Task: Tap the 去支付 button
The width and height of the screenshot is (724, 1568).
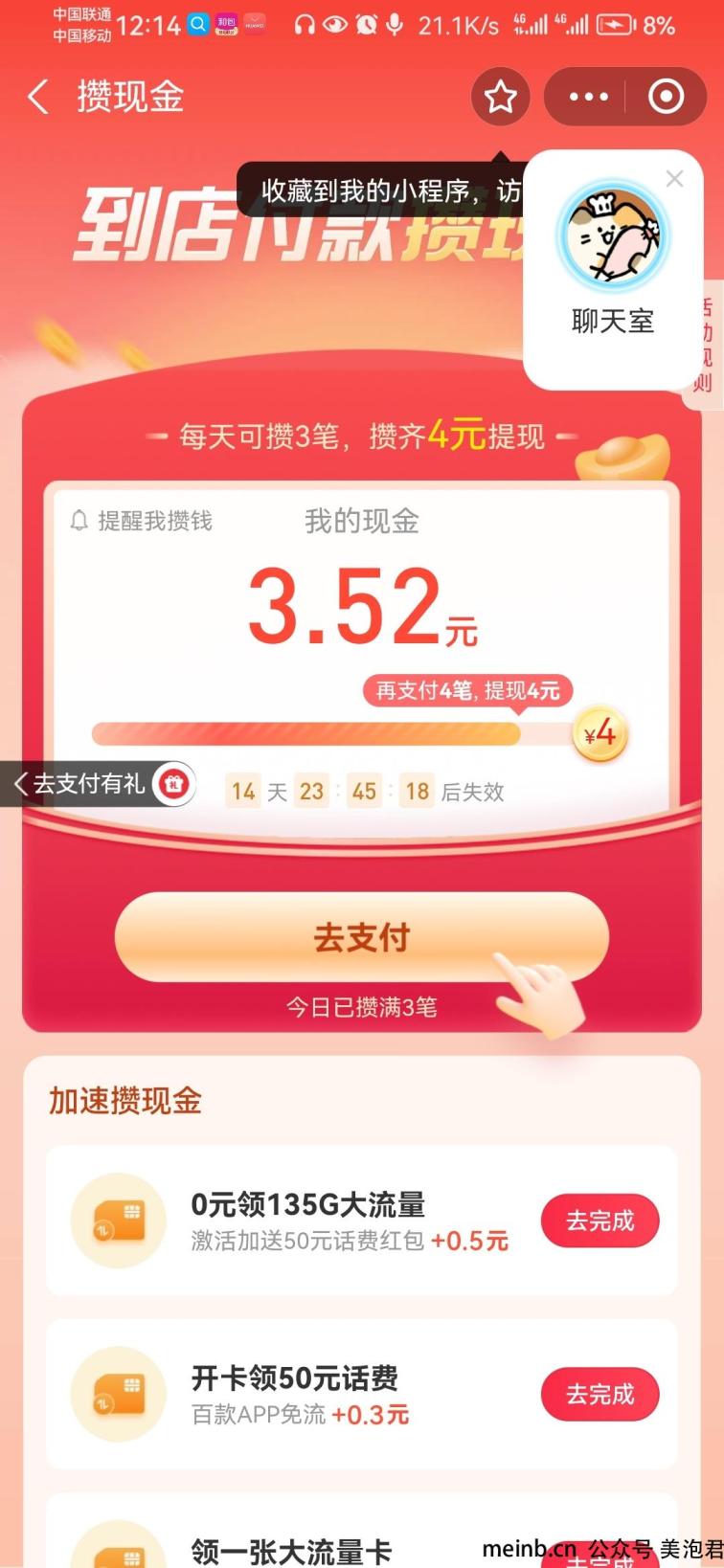Action: tap(362, 937)
